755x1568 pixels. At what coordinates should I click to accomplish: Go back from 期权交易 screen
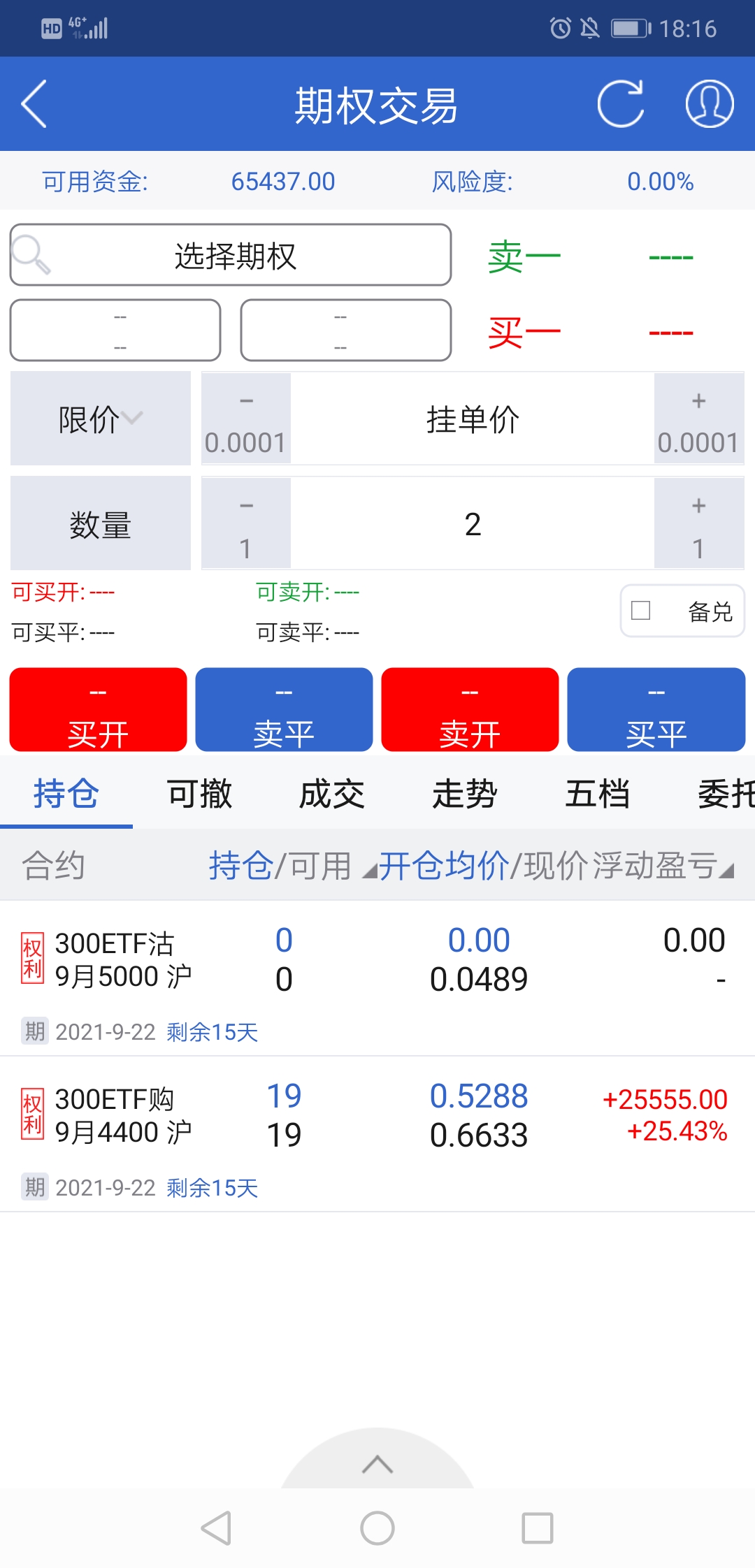click(34, 104)
